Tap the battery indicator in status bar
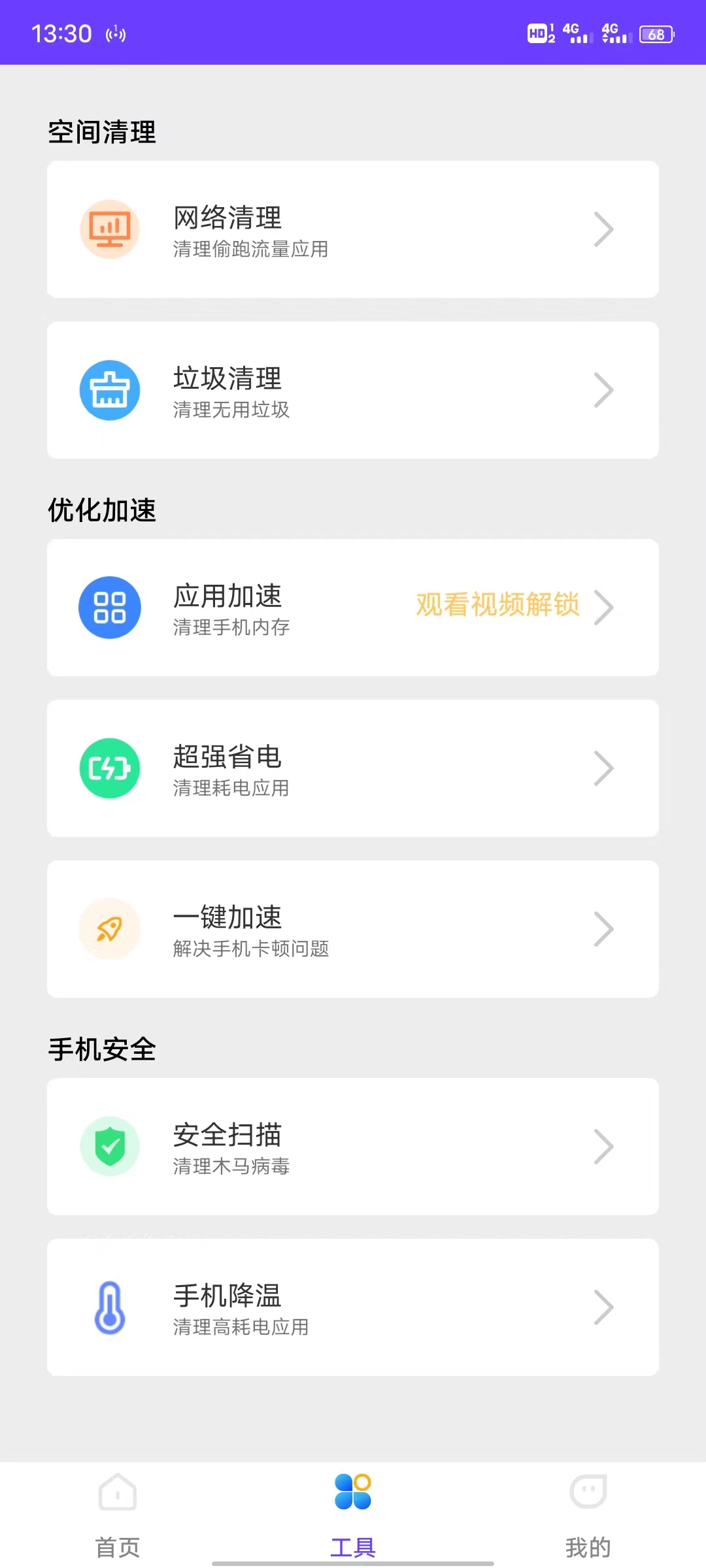Image resolution: width=706 pixels, height=1568 pixels. point(656,34)
